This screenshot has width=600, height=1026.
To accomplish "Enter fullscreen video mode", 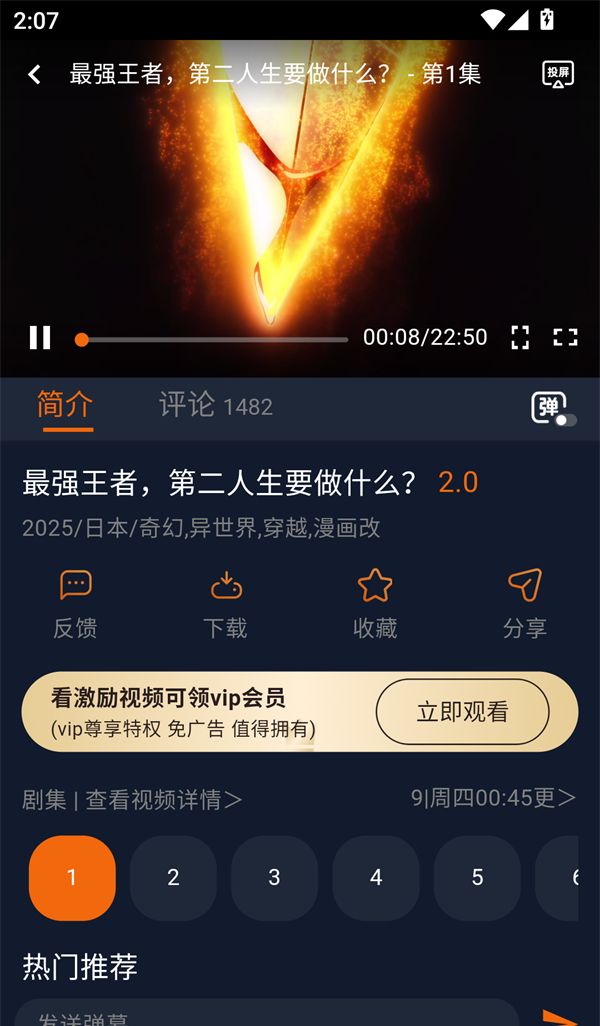I will [x=566, y=338].
